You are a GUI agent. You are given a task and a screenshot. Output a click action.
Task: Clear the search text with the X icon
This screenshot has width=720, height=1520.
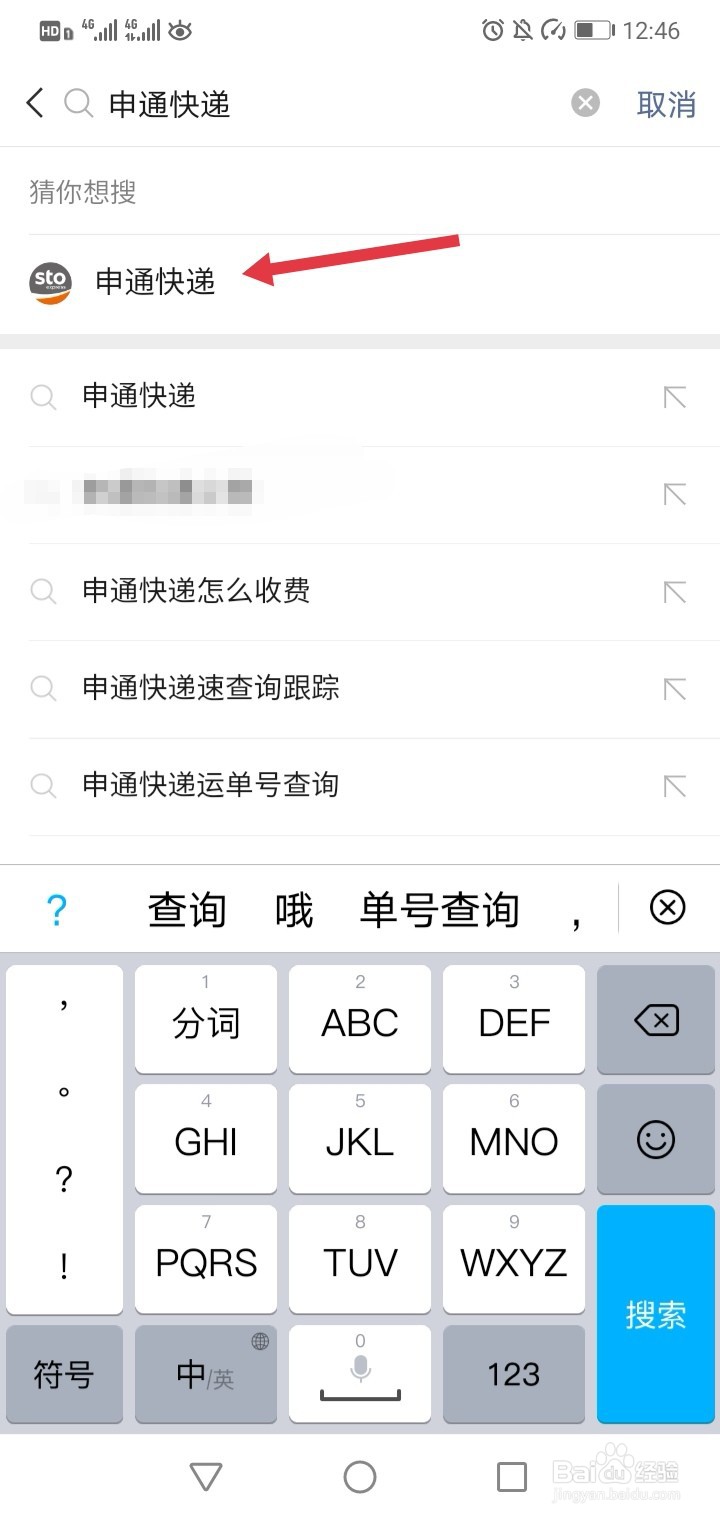click(x=585, y=103)
